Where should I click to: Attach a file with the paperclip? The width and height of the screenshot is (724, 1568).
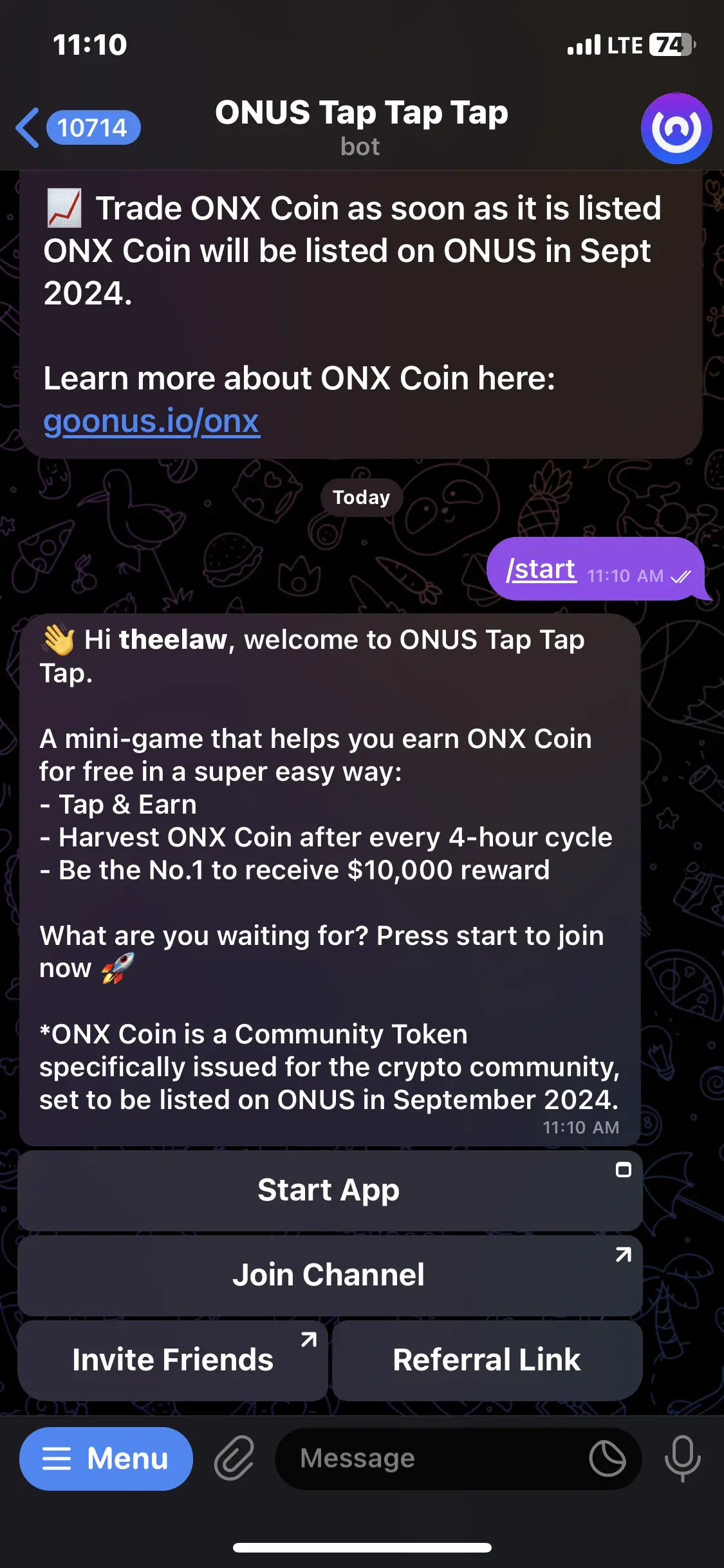[234, 1459]
